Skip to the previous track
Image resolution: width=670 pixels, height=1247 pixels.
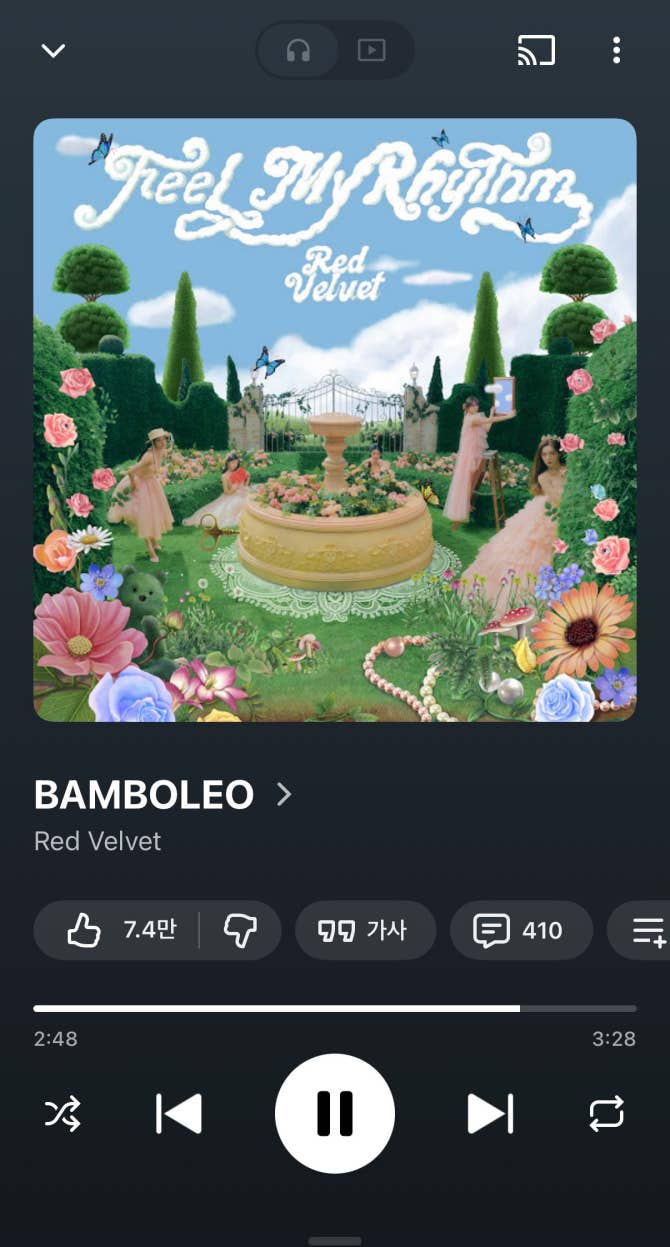tap(180, 1113)
